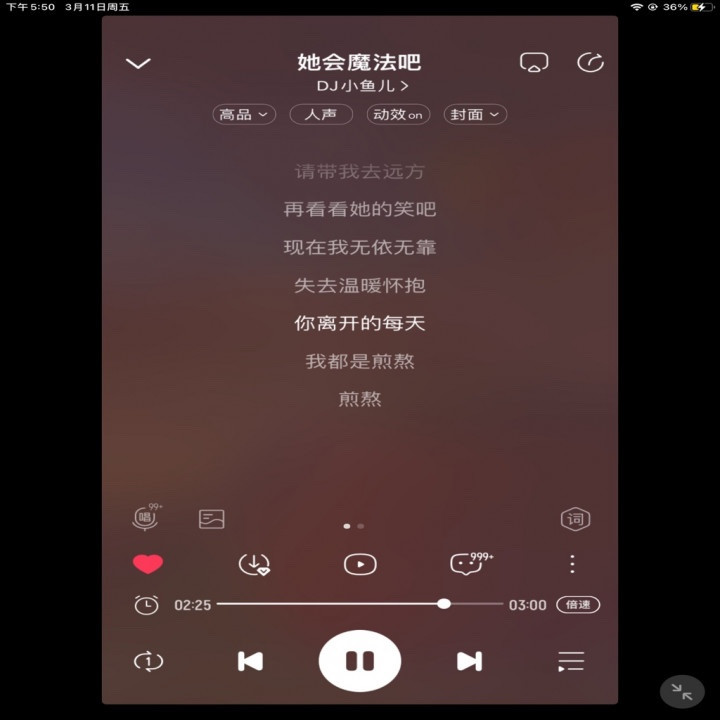Share the song 她会魔法吧
Screen dimensions: 720x720
click(x=591, y=63)
